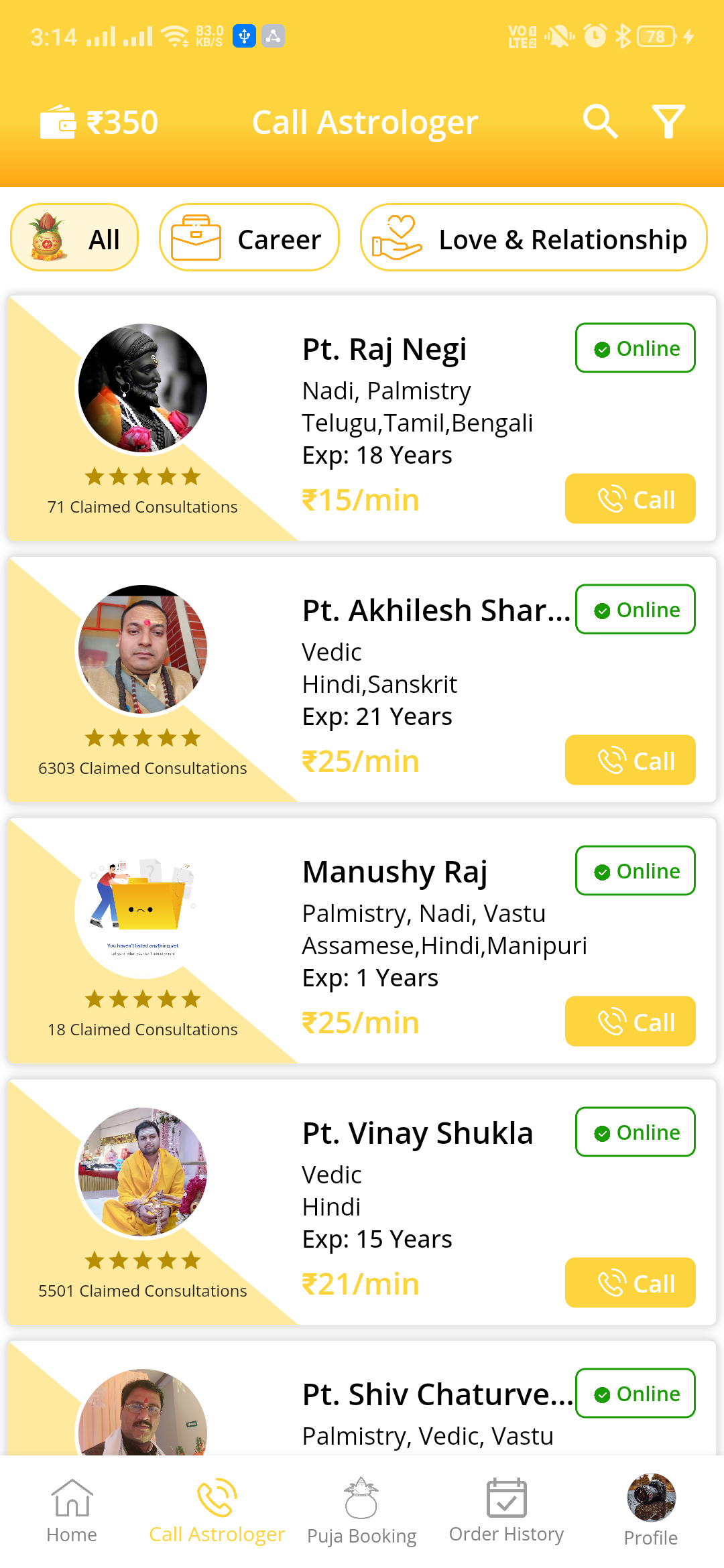Open wallet balance ₹350
The image size is (724, 1568).
pos(99,123)
